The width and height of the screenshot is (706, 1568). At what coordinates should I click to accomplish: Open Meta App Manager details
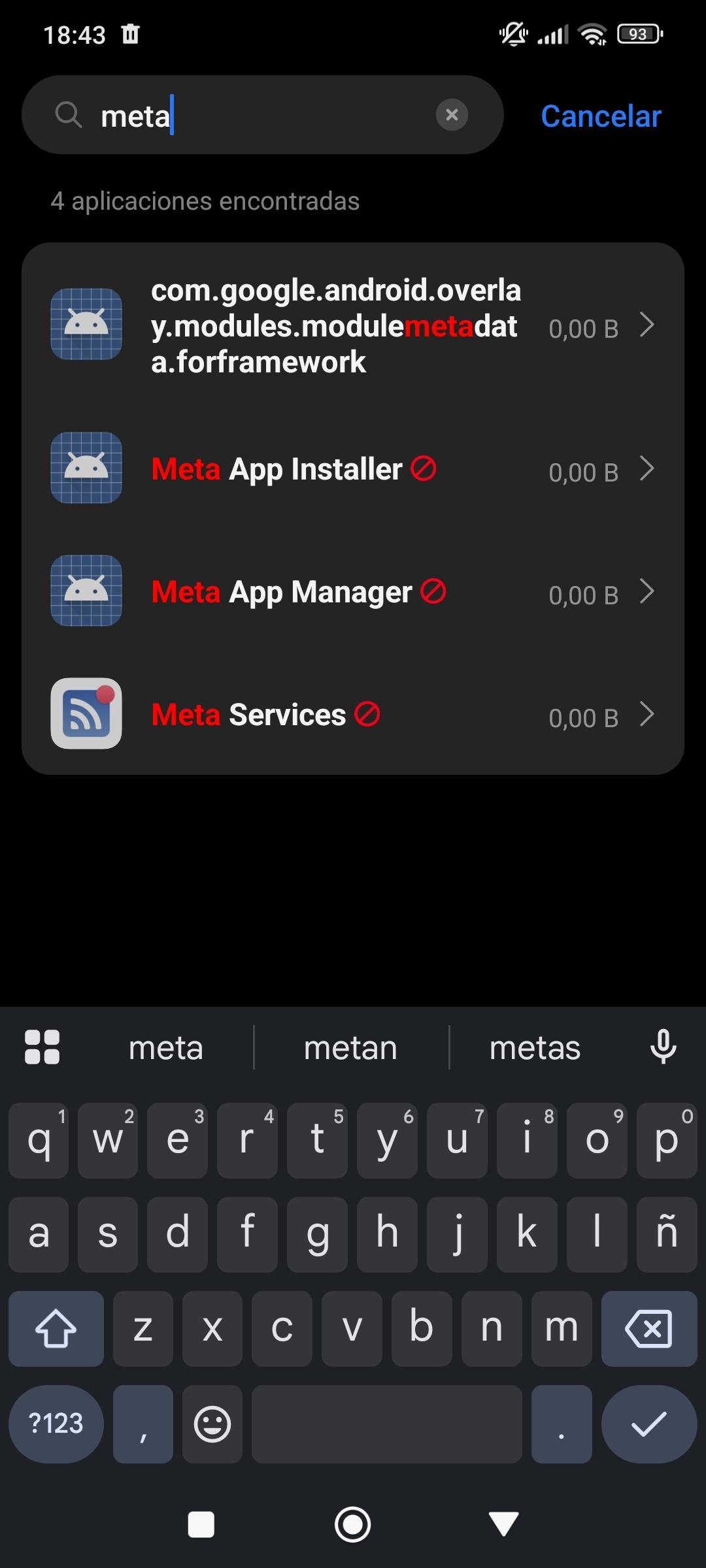point(353,591)
